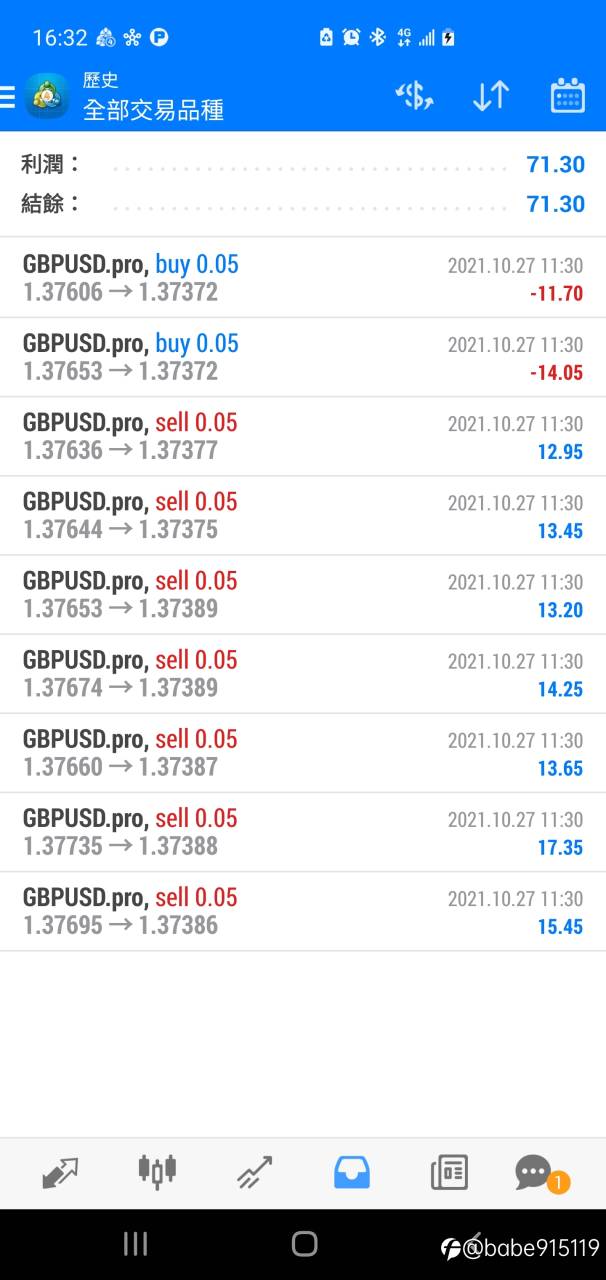Expand the sell trade with 15.45 profit

tap(303, 910)
